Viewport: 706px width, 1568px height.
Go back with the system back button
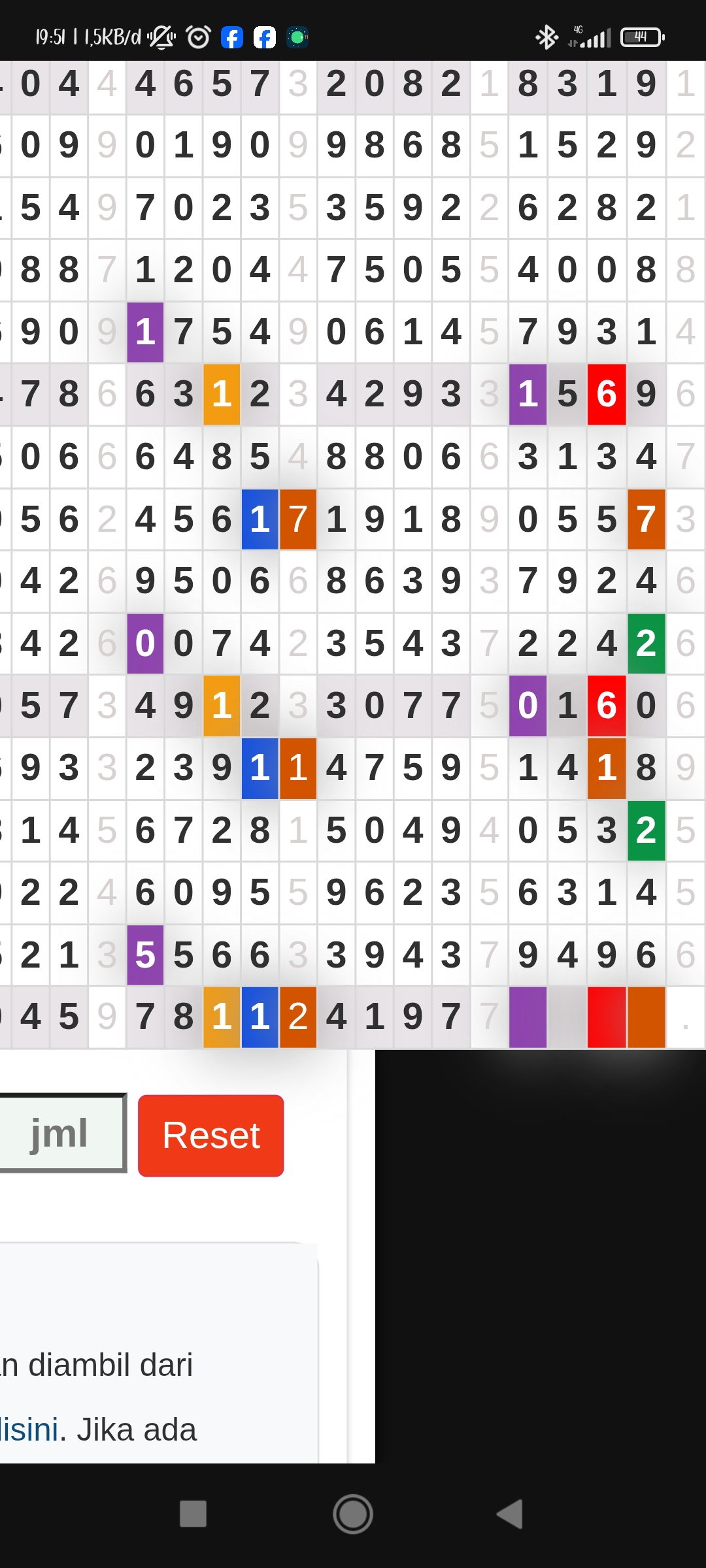tap(511, 1513)
